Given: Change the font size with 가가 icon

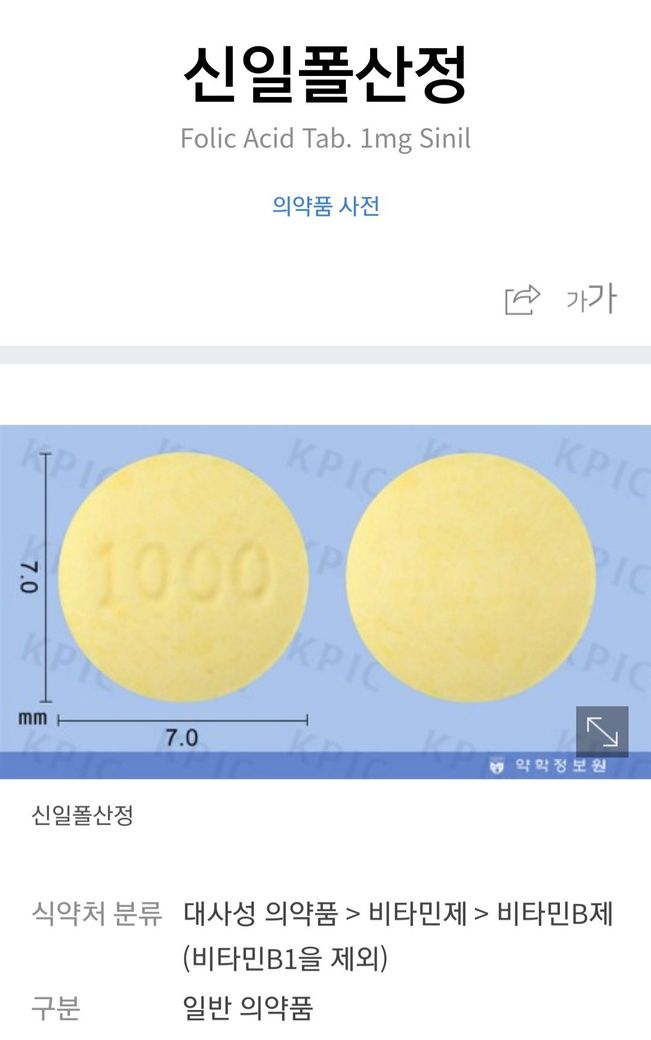Looking at the screenshot, I should coord(591,298).
